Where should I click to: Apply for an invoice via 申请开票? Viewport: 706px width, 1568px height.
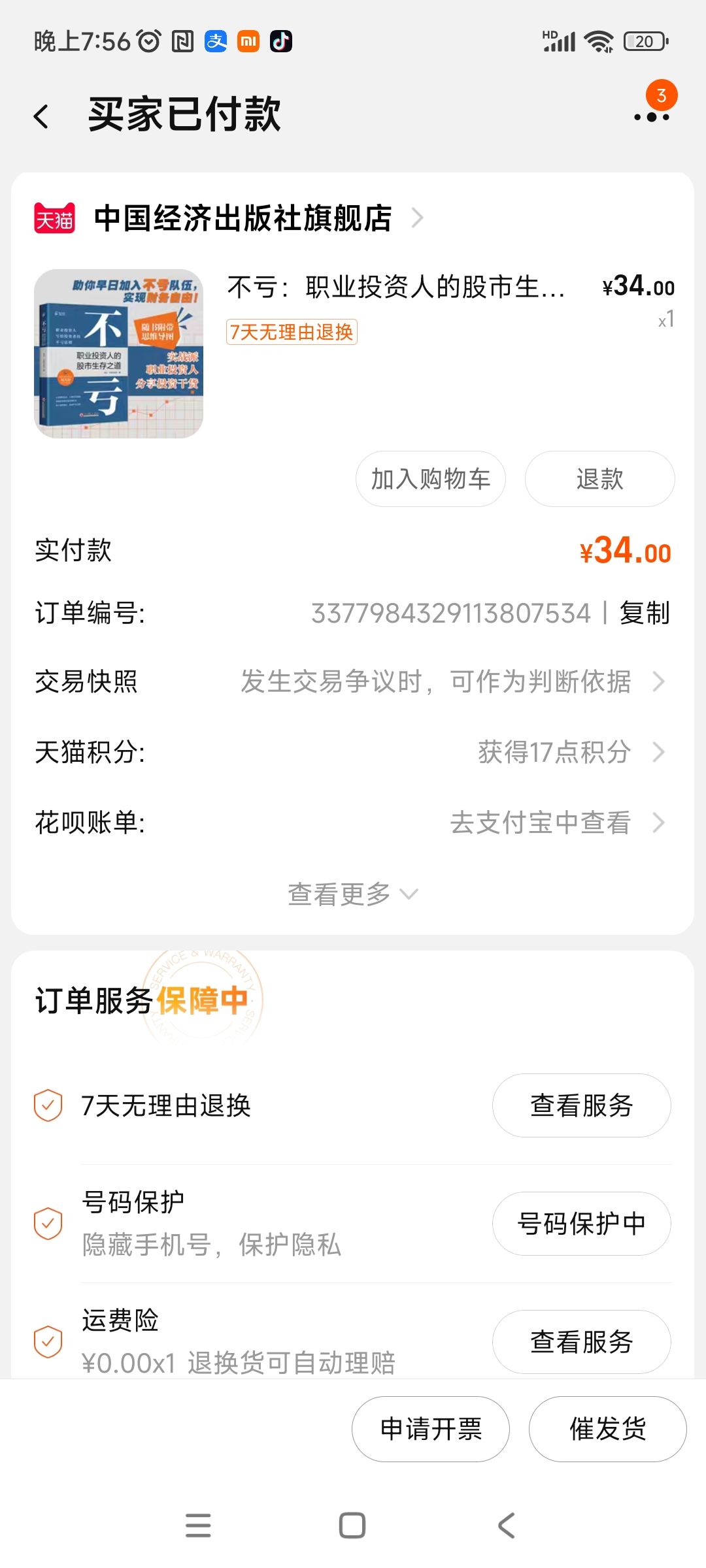coord(430,1429)
